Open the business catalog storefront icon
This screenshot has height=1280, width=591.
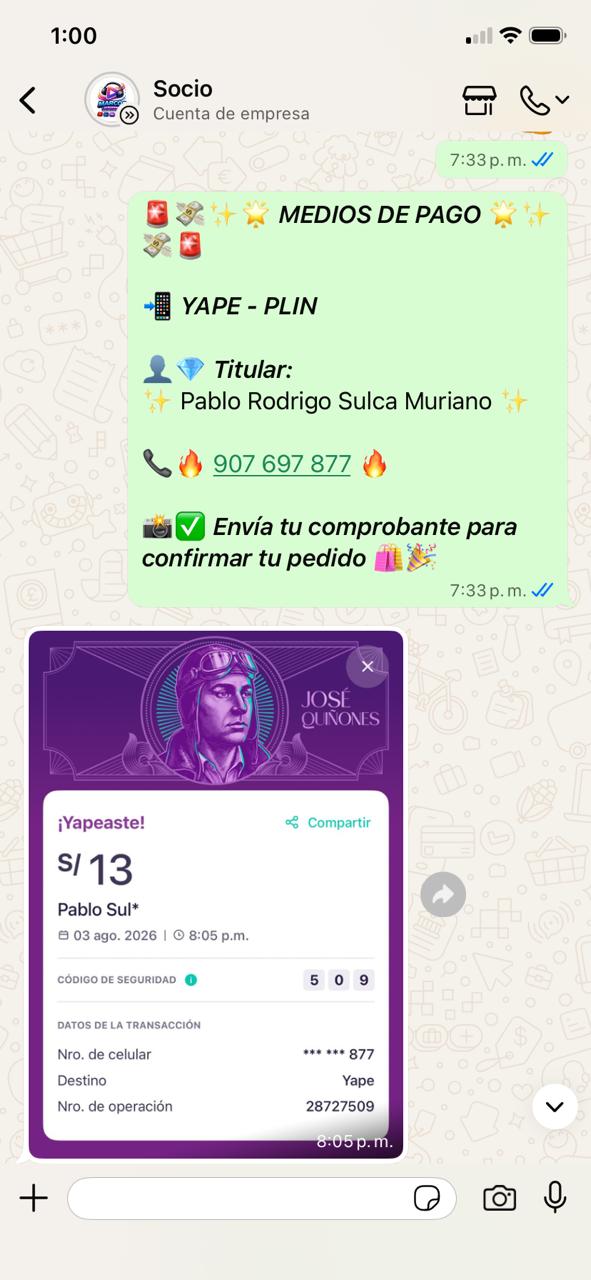click(480, 100)
